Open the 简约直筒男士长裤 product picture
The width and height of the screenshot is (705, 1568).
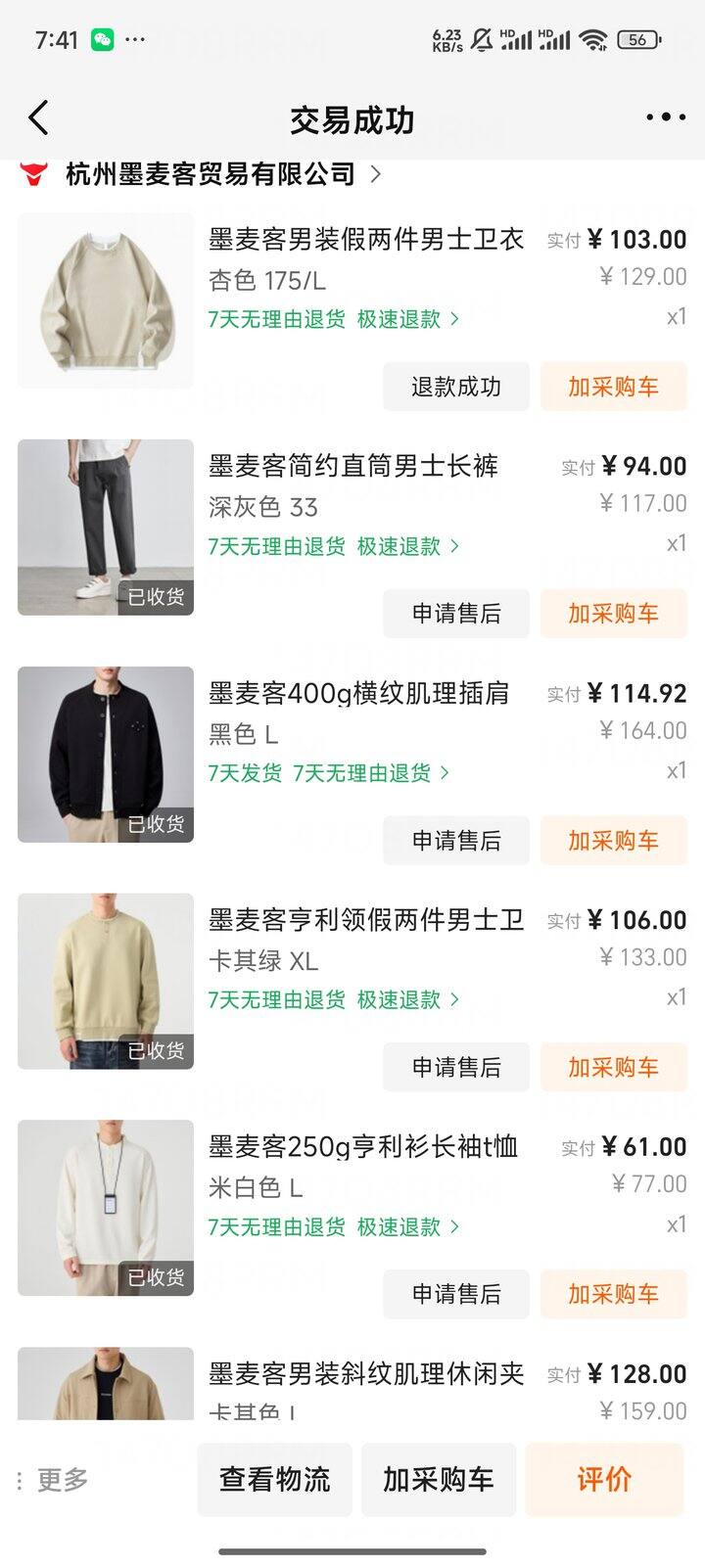[x=106, y=528]
